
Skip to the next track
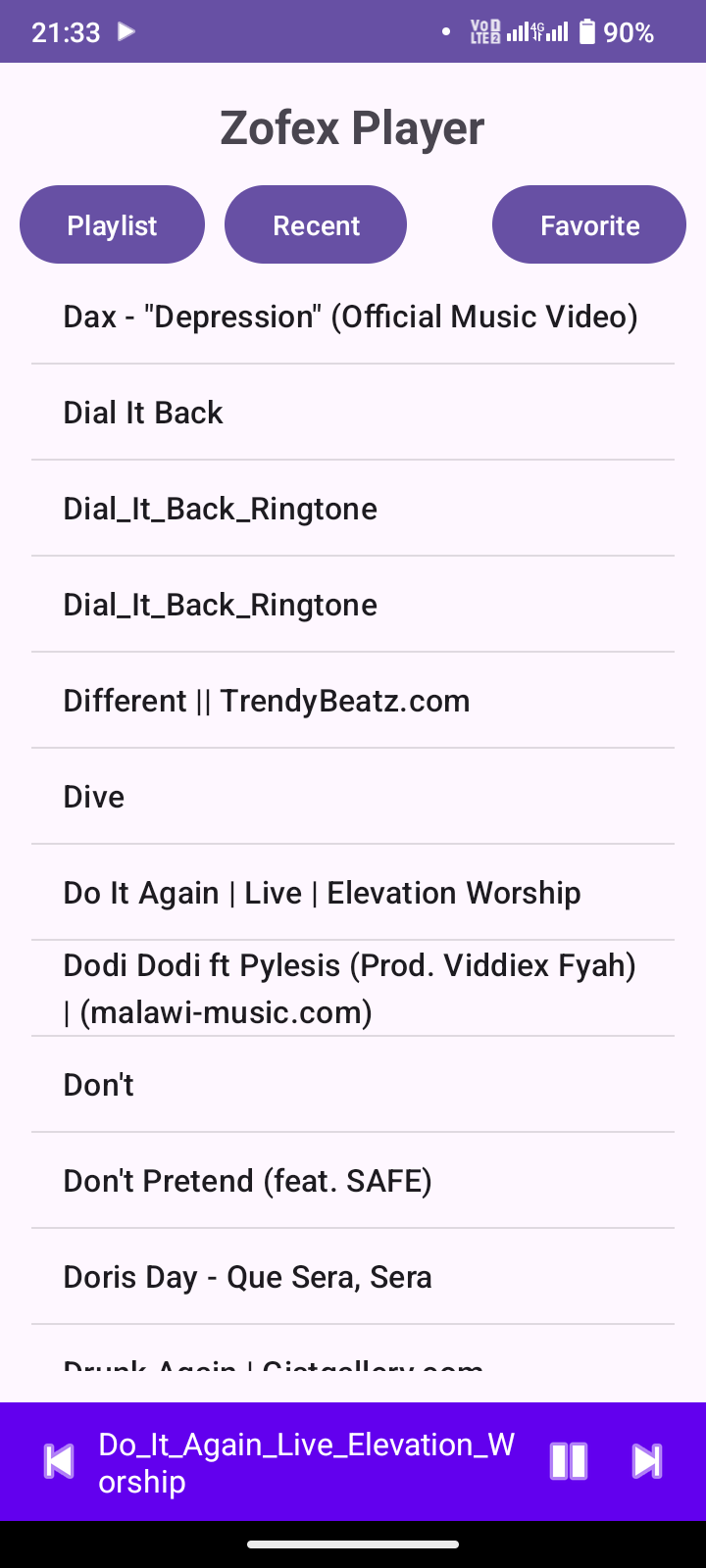tap(647, 1460)
